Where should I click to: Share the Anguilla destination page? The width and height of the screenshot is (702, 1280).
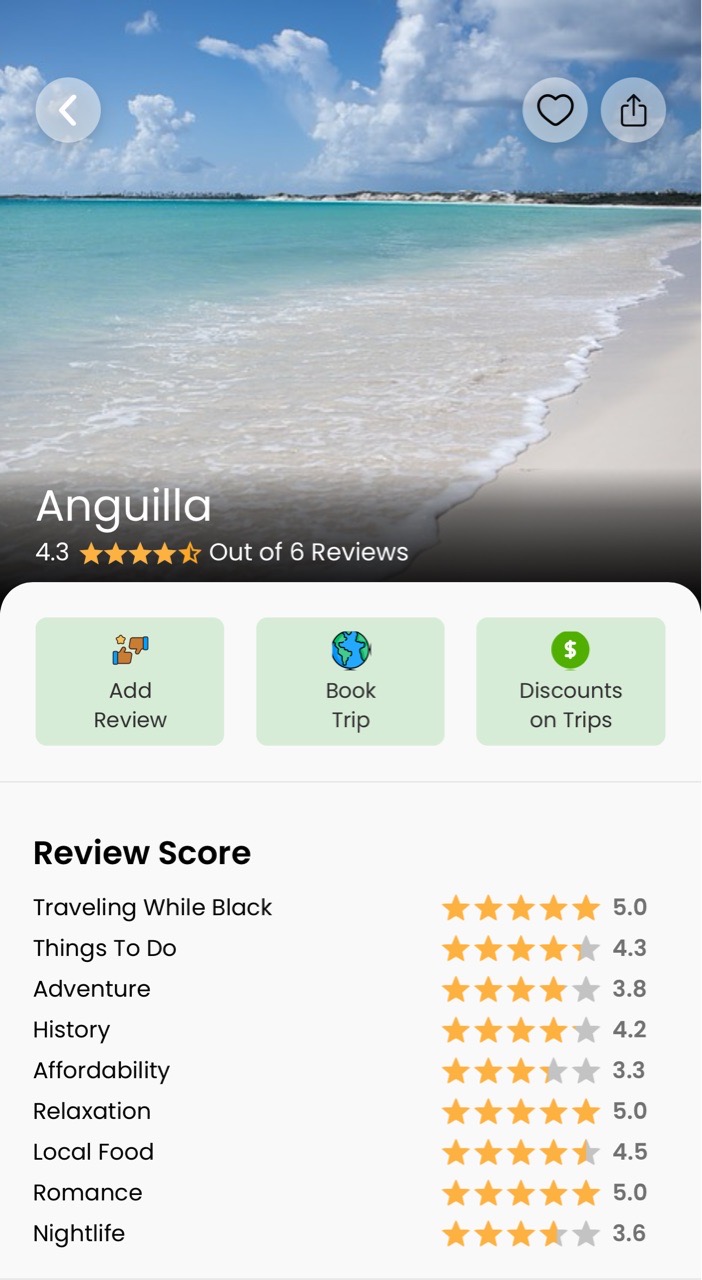coord(633,110)
